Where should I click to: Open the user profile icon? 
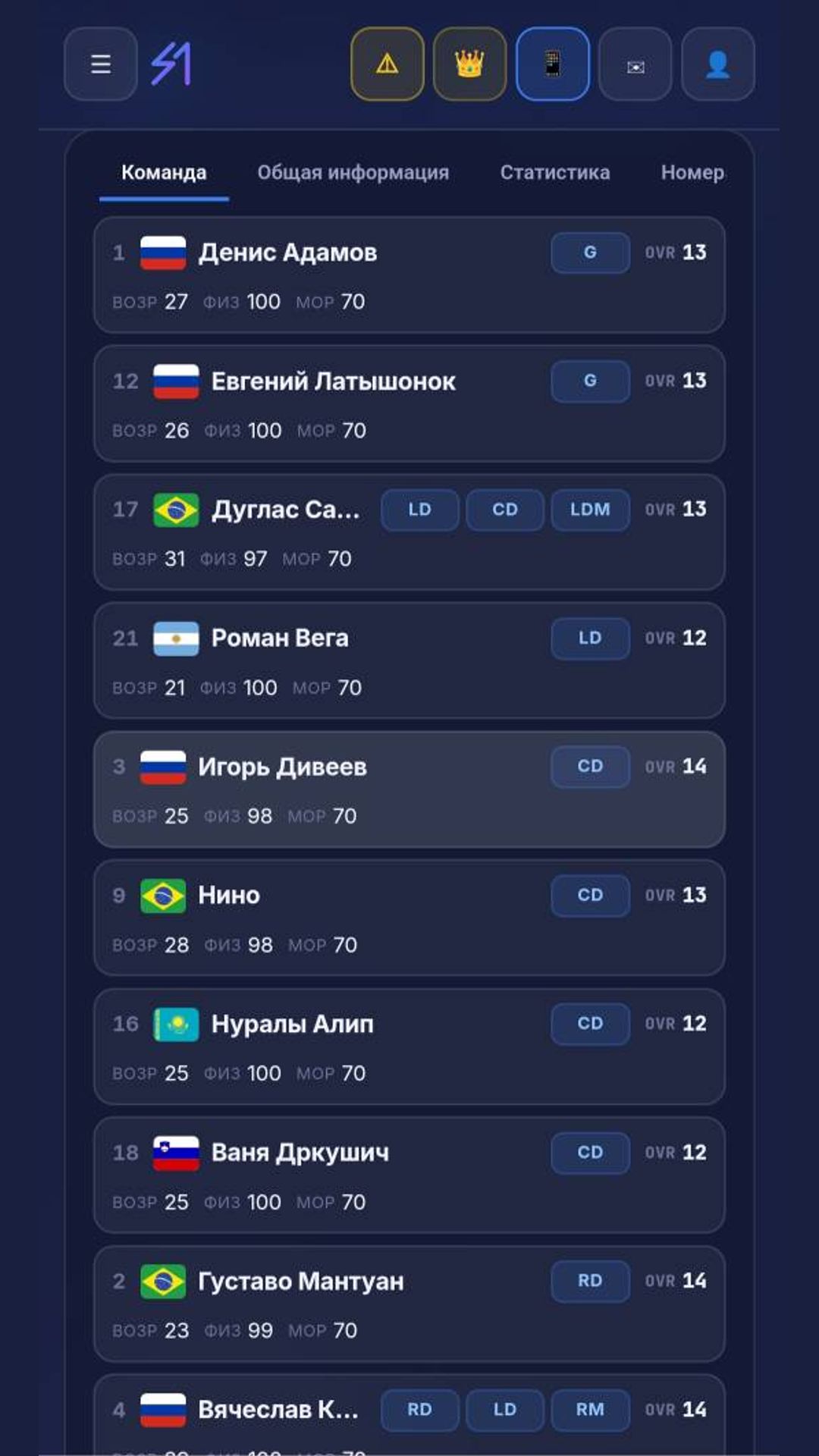tap(718, 64)
